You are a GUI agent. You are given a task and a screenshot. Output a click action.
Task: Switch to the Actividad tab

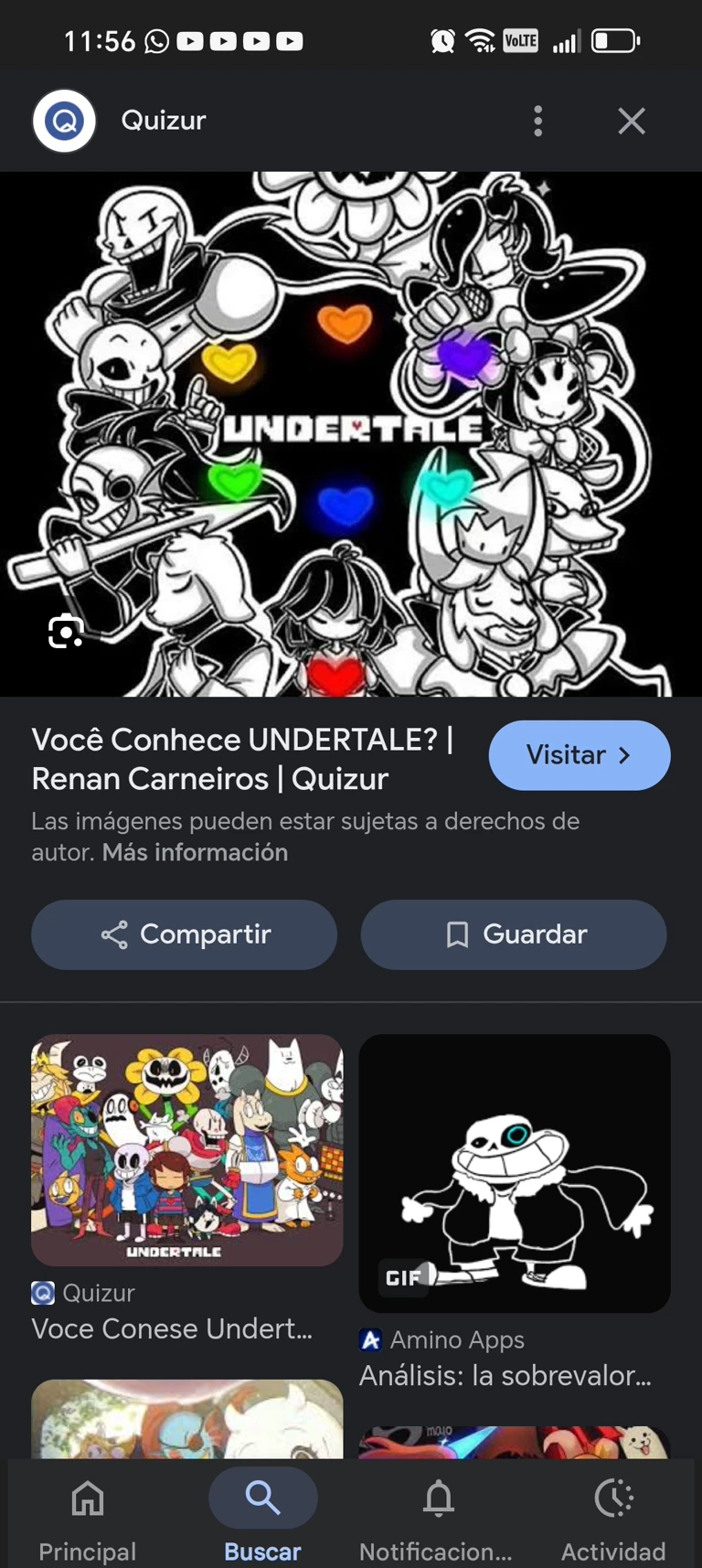coord(613,1516)
